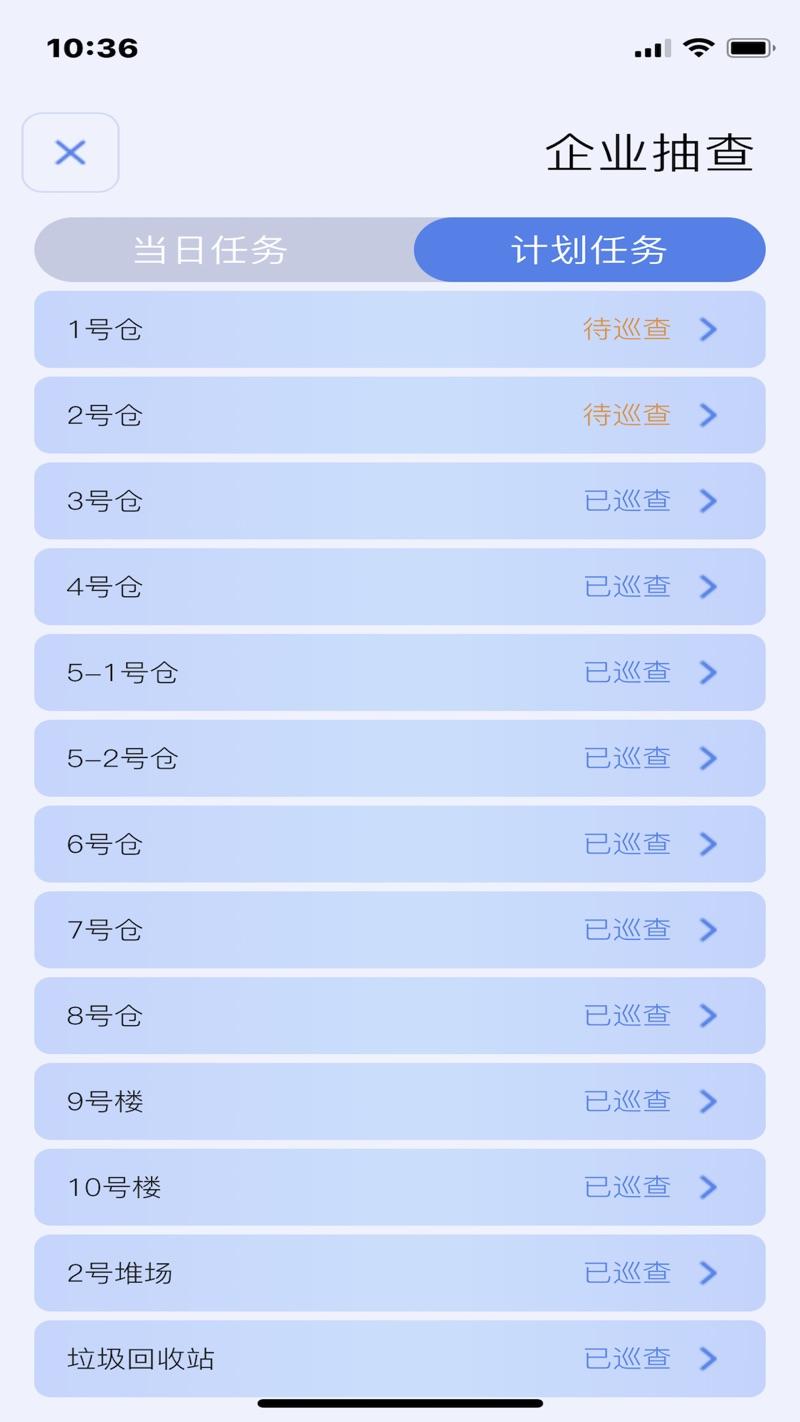The height and width of the screenshot is (1422, 800).
Task: Tap the 已巡查 status on 3号仓
Action: [x=626, y=501]
